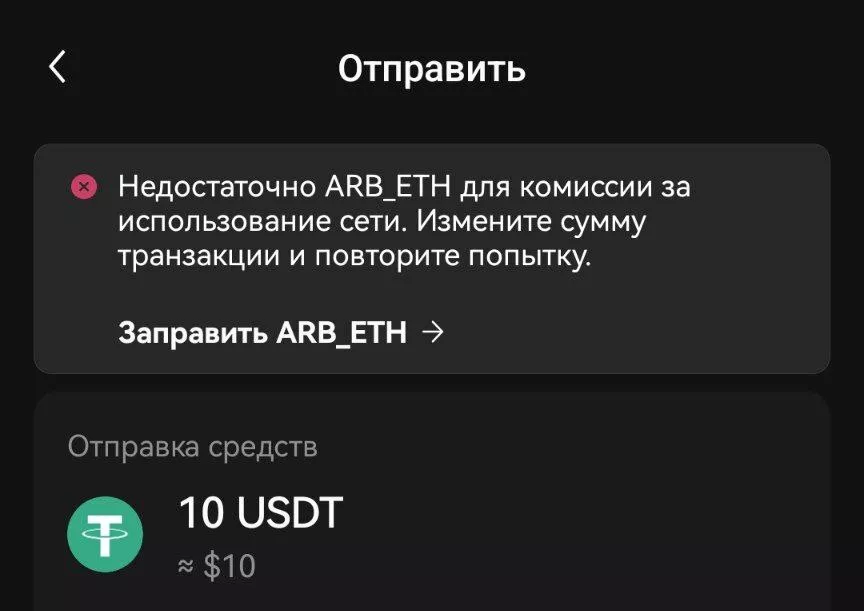Open the Заправить ARB_ETH link
This screenshot has height=611, width=864.
click(x=280, y=333)
